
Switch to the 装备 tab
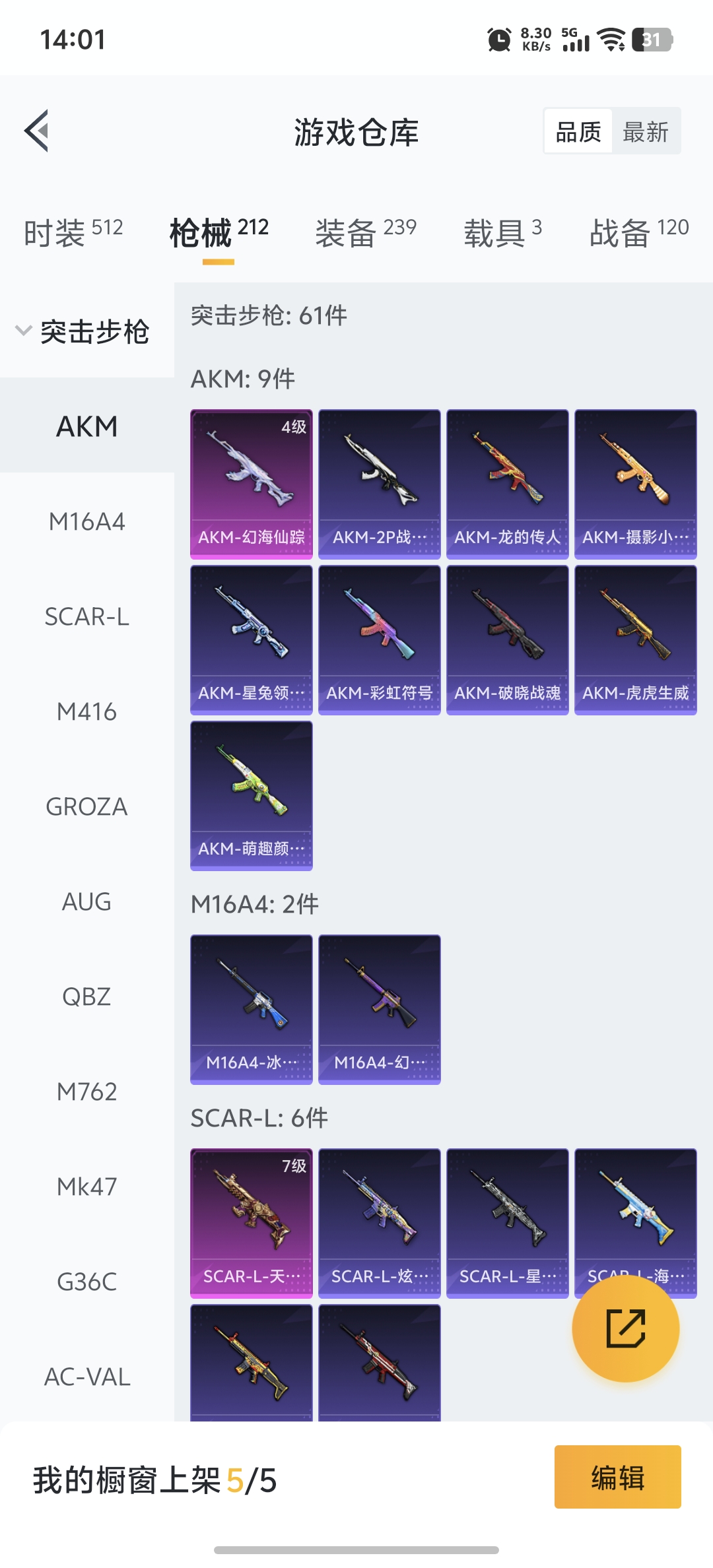365,232
